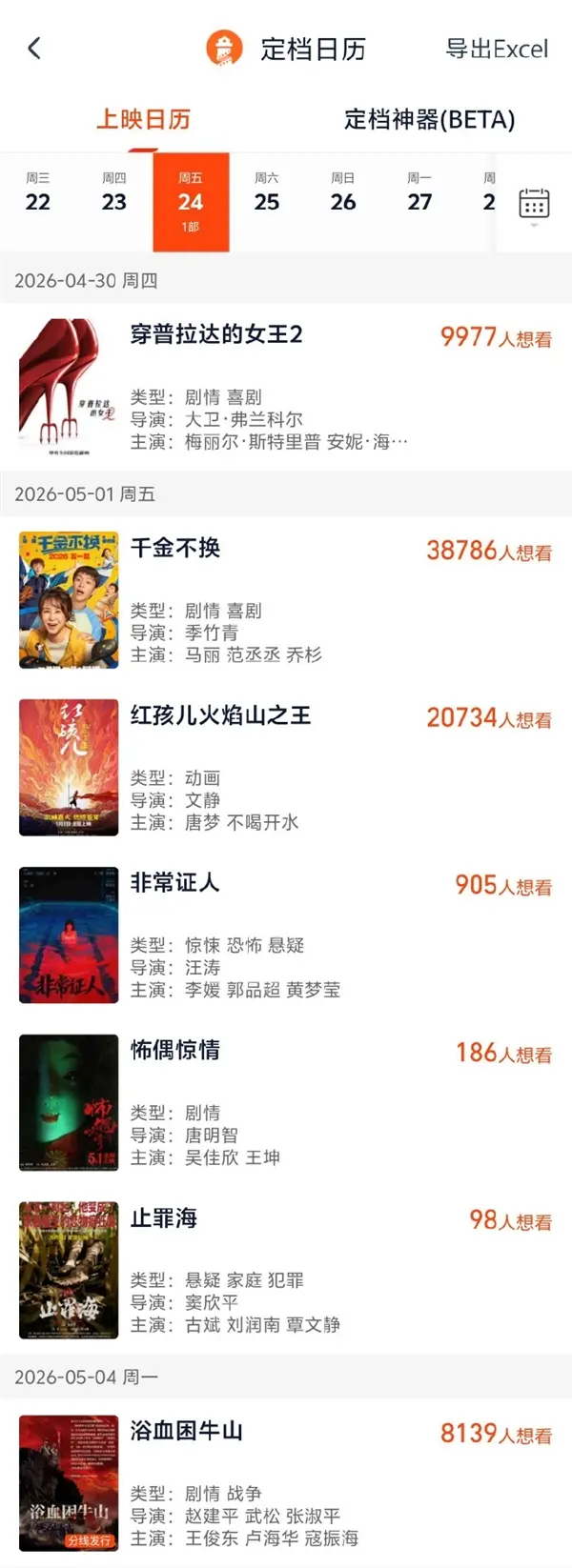Select the 上映日历 tab
The image size is (572, 1568).
143,120
